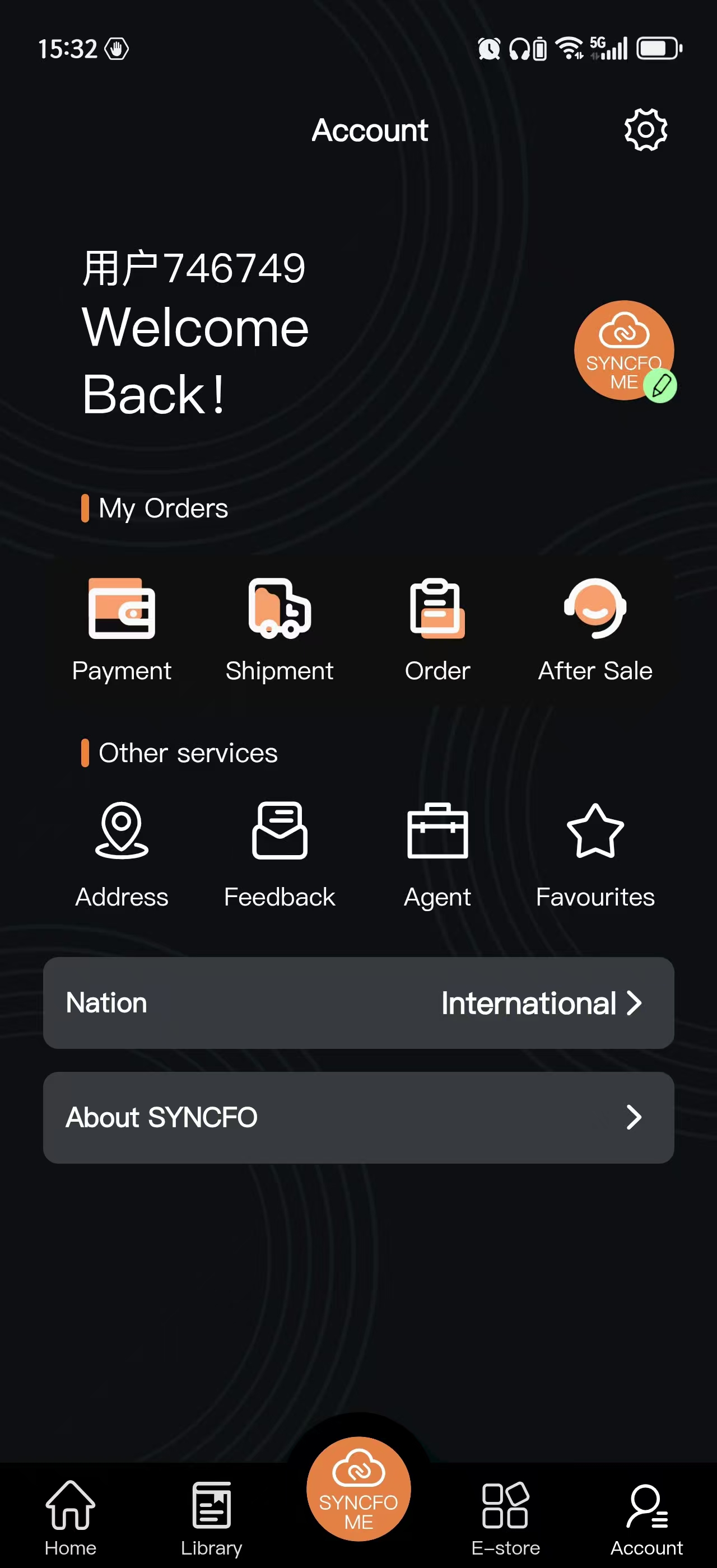Open the settings gear icon
The height and width of the screenshot is (1568, 717).
click(x=645, y=130)
